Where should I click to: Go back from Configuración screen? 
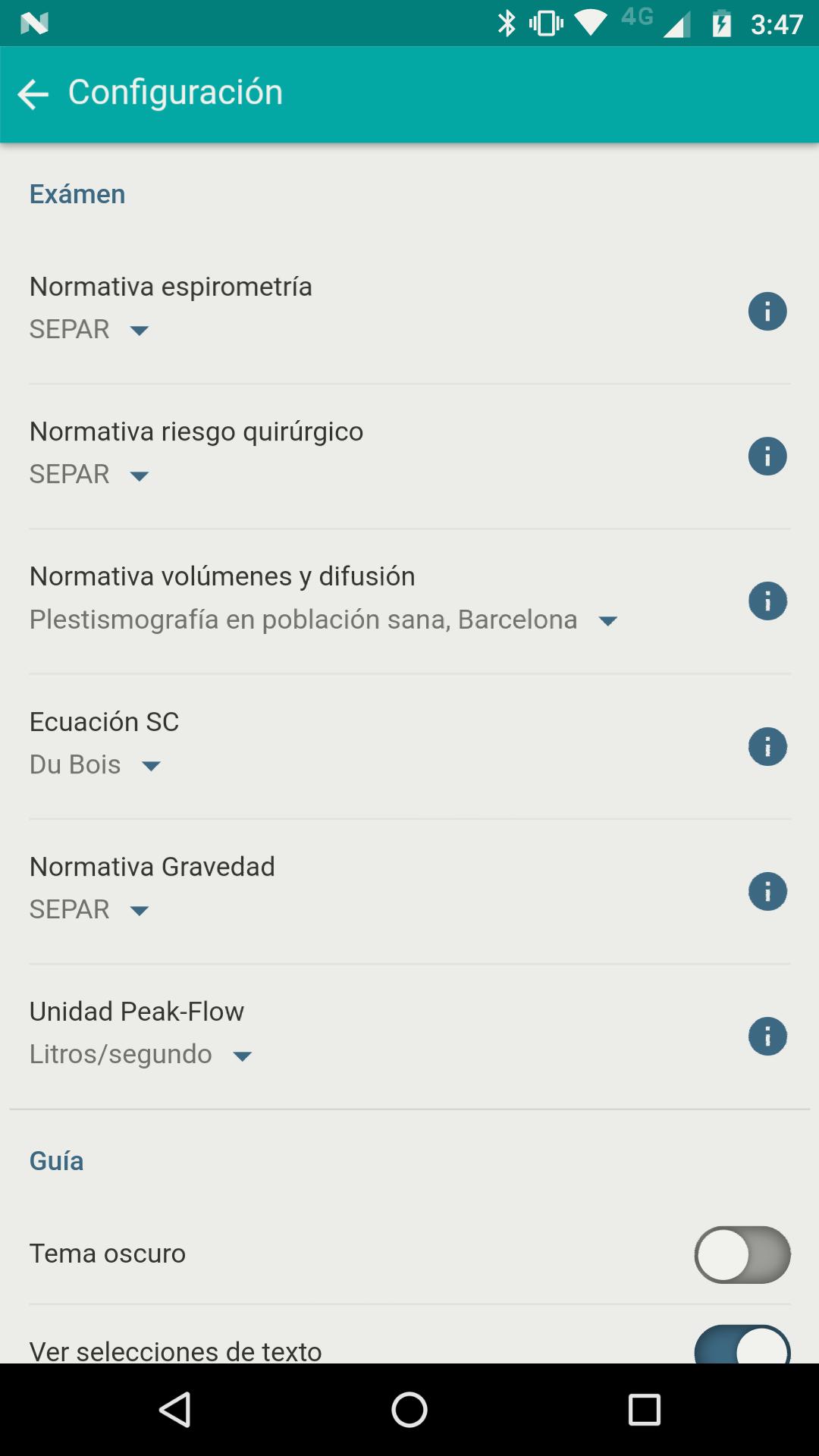click(33, 94)
